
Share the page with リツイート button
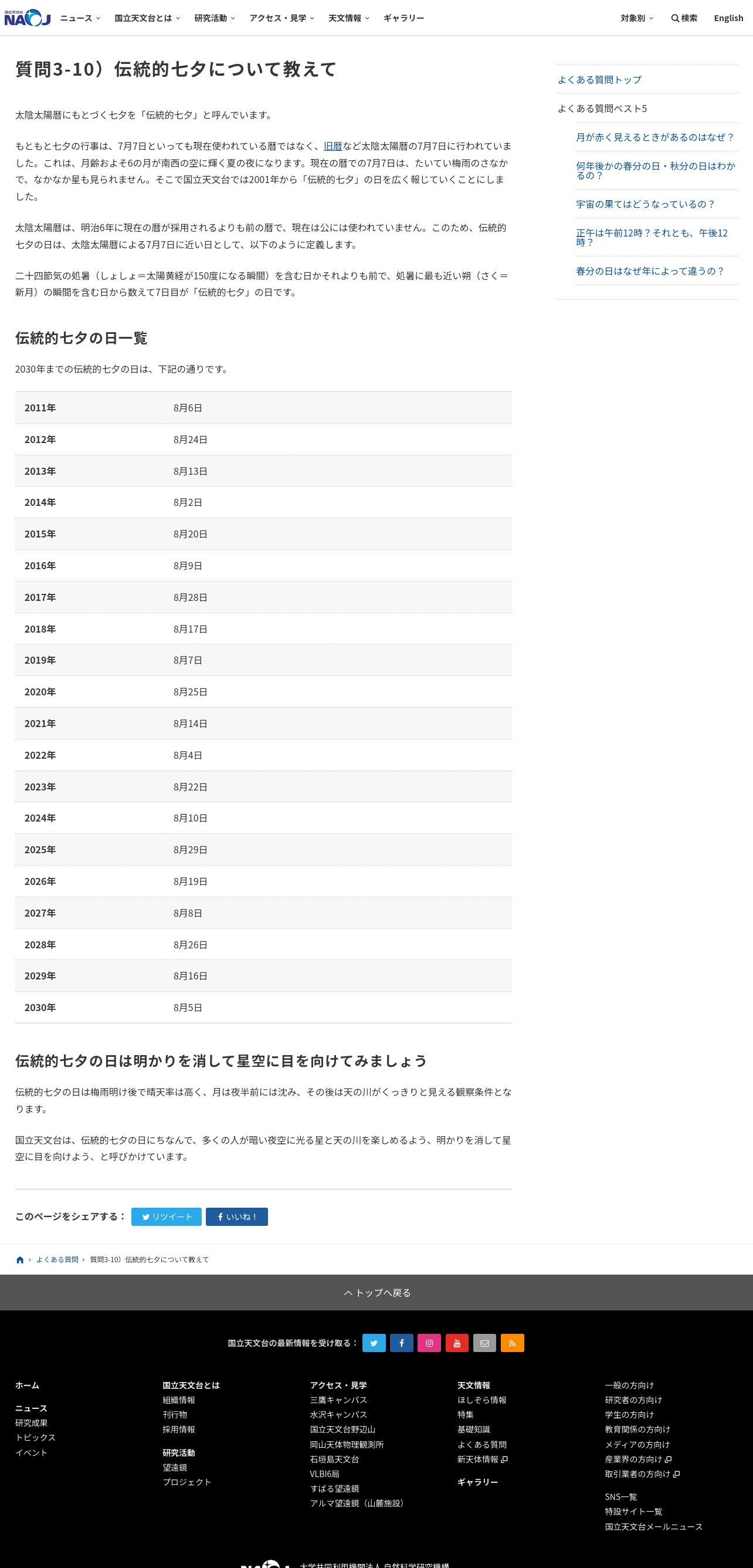pos(167,1216)
